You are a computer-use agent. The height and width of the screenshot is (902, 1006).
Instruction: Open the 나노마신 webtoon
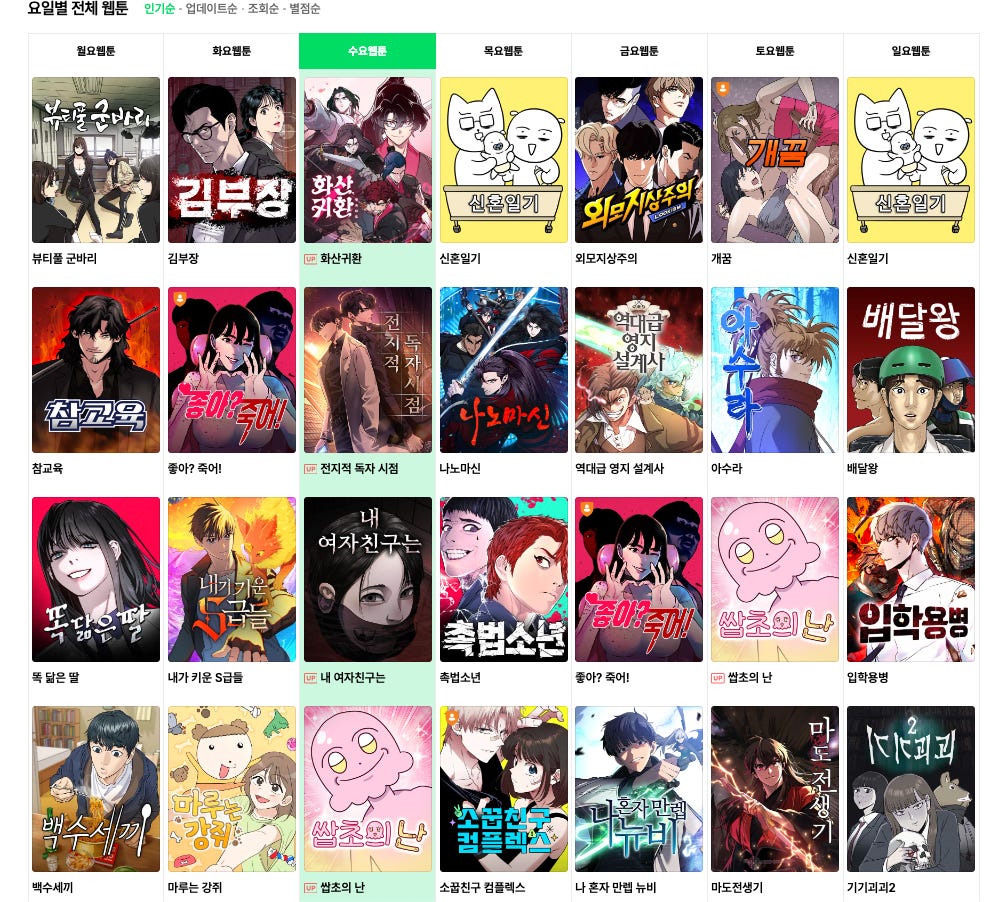click(x=504, y=370)
